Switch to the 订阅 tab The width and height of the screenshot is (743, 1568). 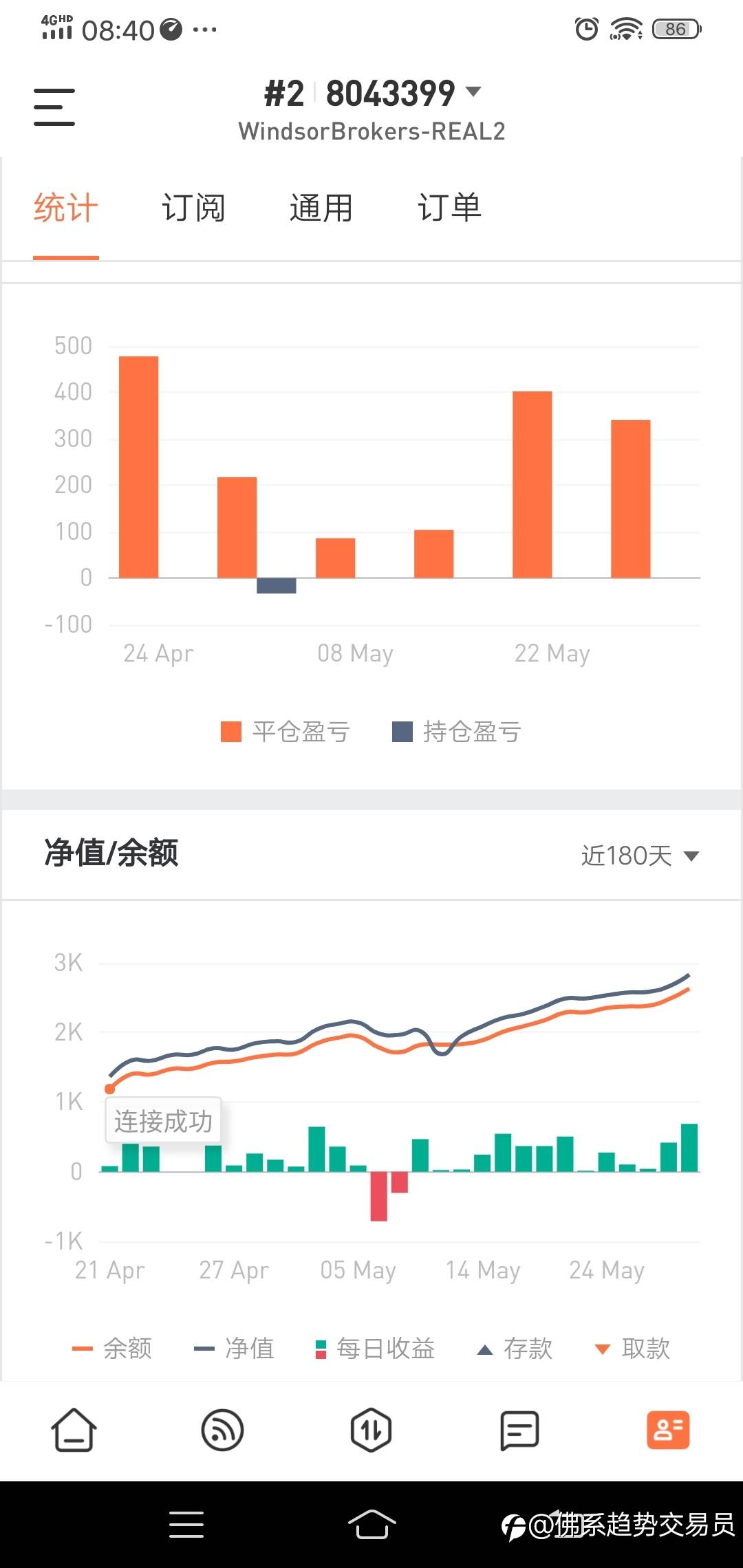193,208
